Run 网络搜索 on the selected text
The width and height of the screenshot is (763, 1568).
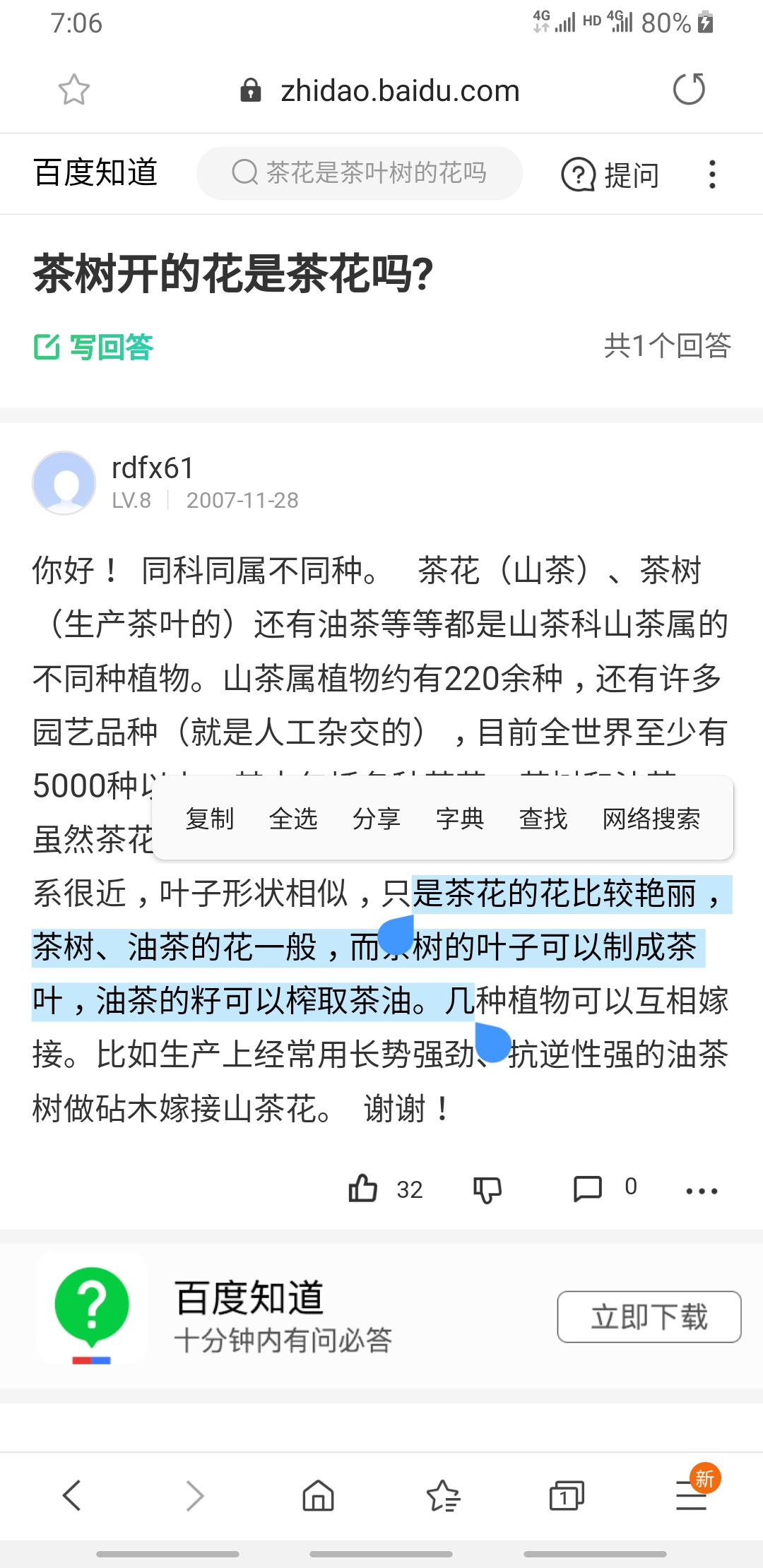click(x=651, y=819)
